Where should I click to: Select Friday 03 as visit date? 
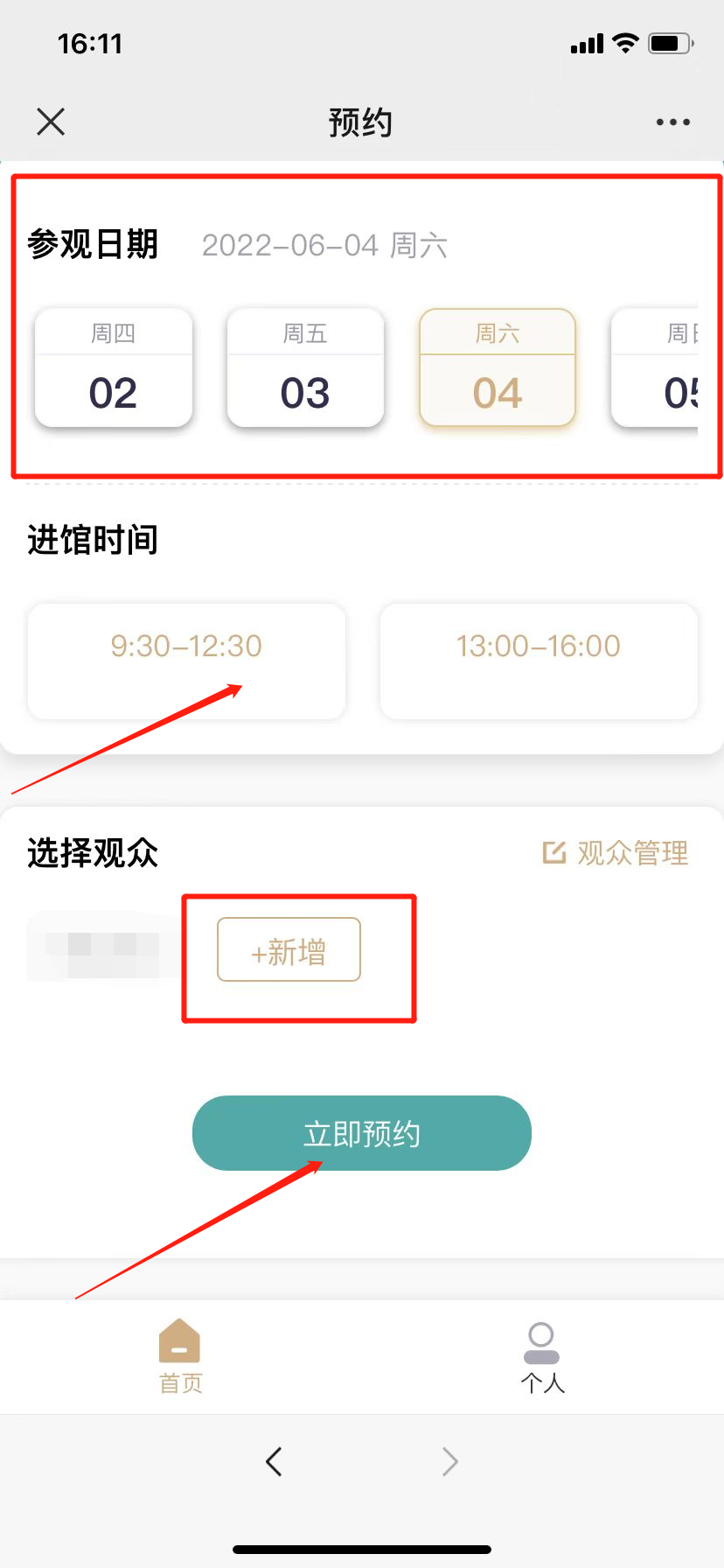click(x=305, y=368)
